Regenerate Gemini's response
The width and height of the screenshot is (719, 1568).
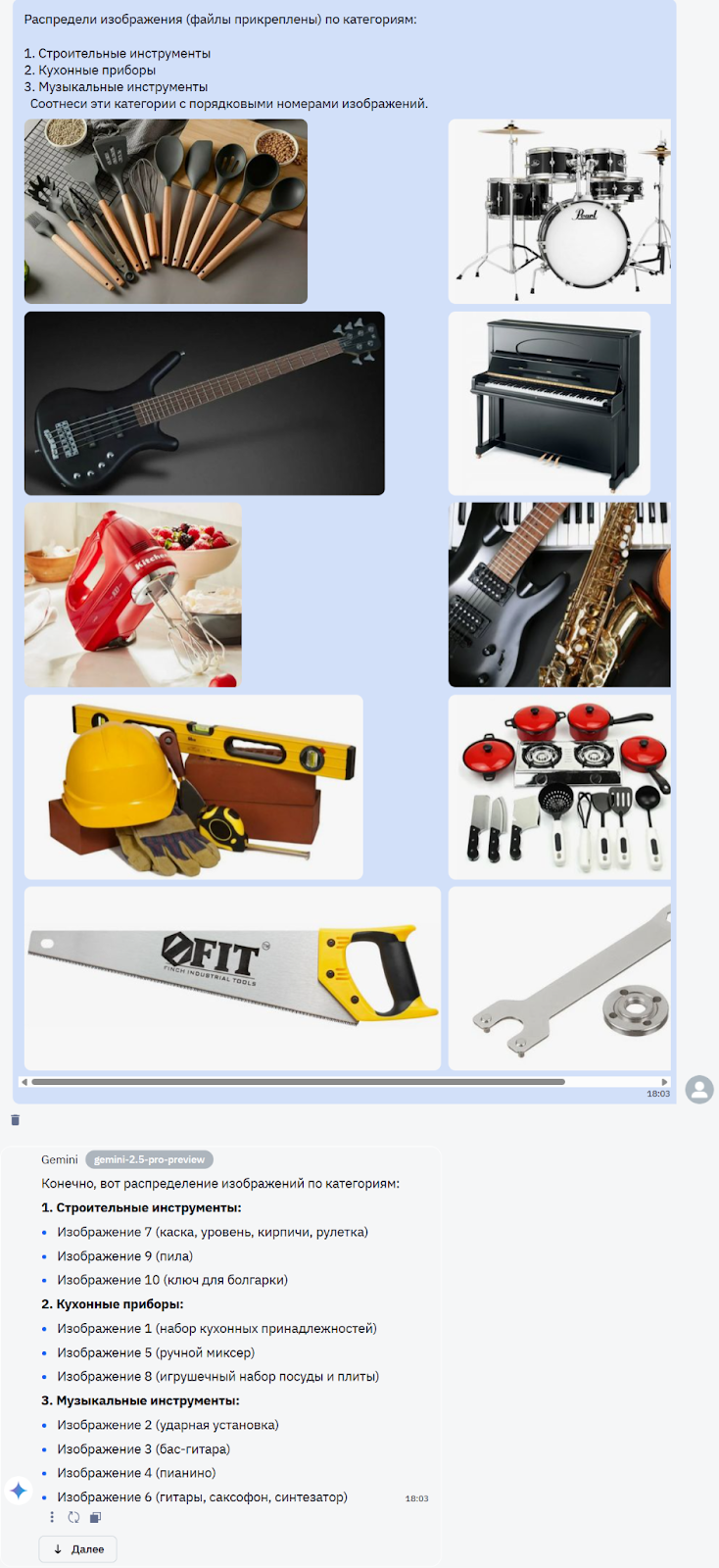tap(73, 1517)
